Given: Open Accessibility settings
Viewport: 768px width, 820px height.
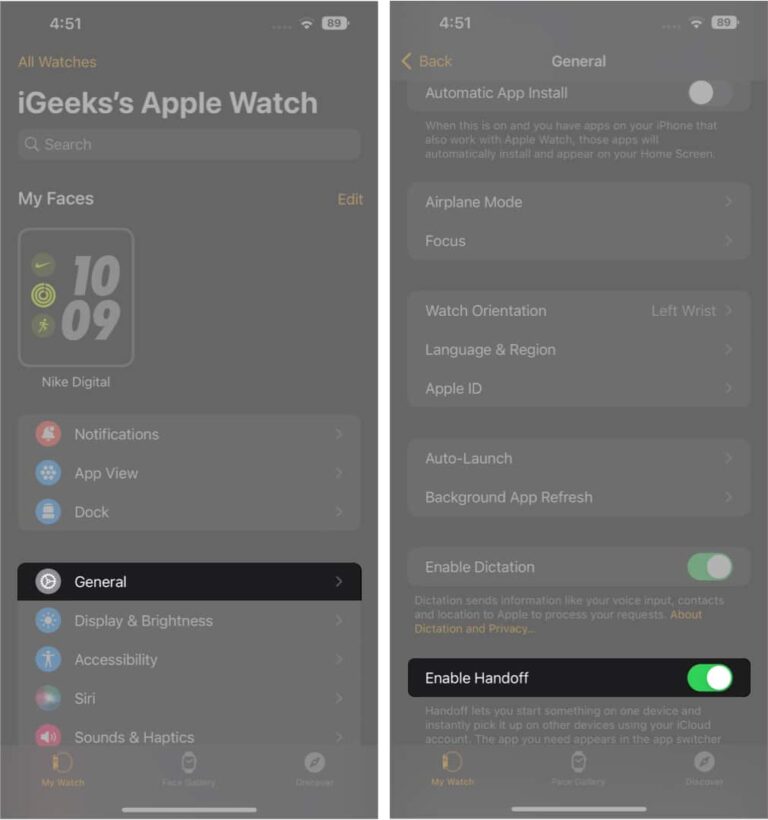Looking at the screenshot, I should 49,660.
